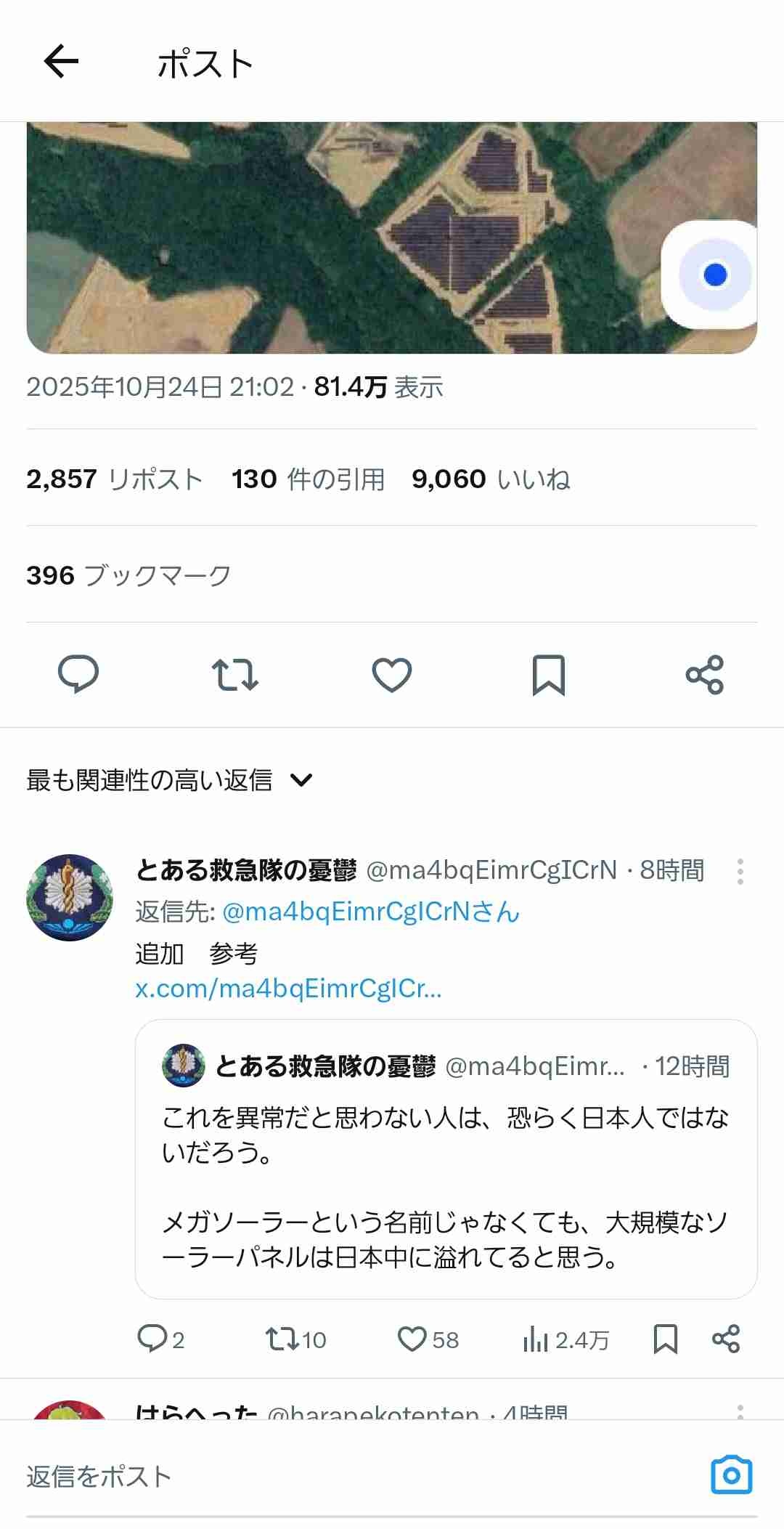This screenshot has width=784, height=1529.
Task: Open the x.com/ma4bqEimrCgICr... link
Action: point(288,989)
